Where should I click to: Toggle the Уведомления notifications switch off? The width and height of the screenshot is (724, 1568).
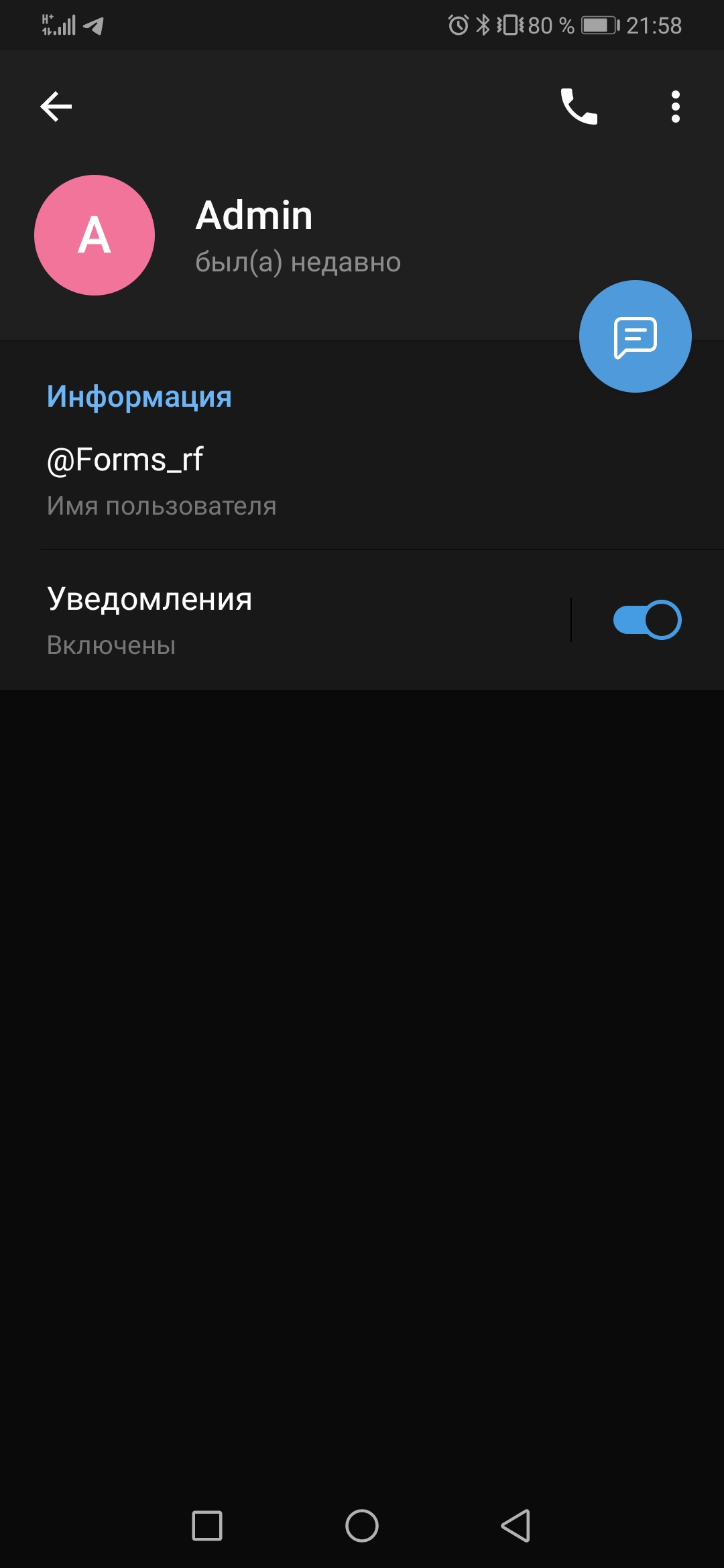click(647, 620)
